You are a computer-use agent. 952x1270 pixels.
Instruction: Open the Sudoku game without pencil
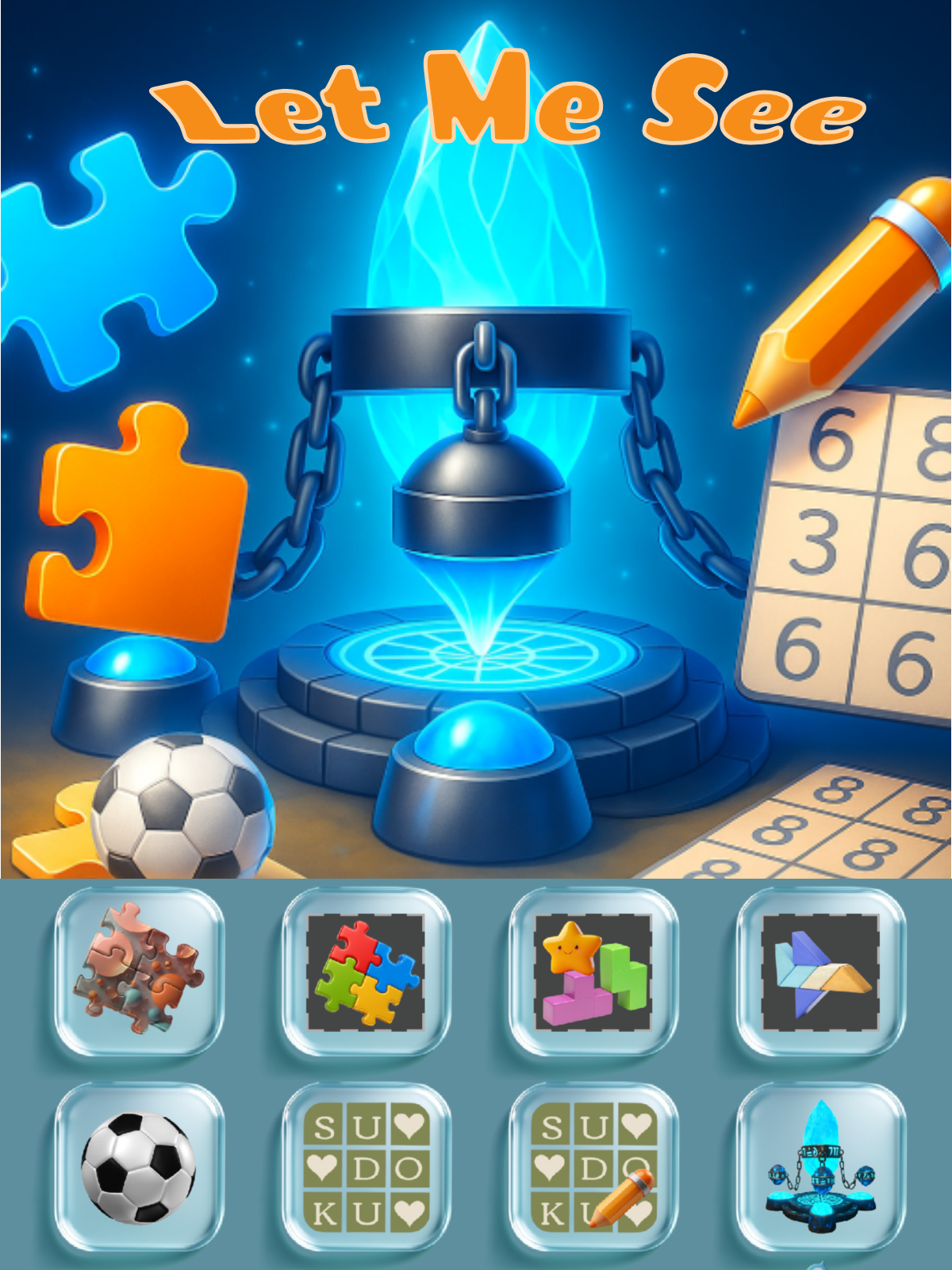[367, 1167]
